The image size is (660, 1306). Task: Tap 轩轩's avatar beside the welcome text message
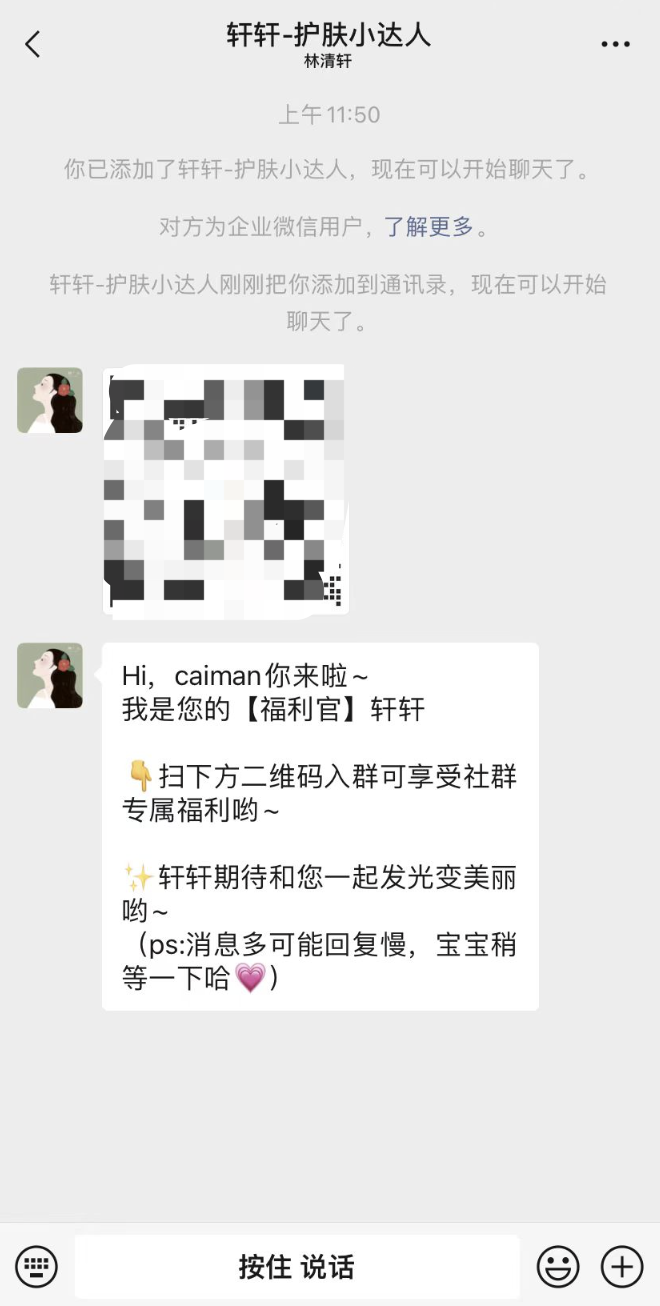point(50,676)
